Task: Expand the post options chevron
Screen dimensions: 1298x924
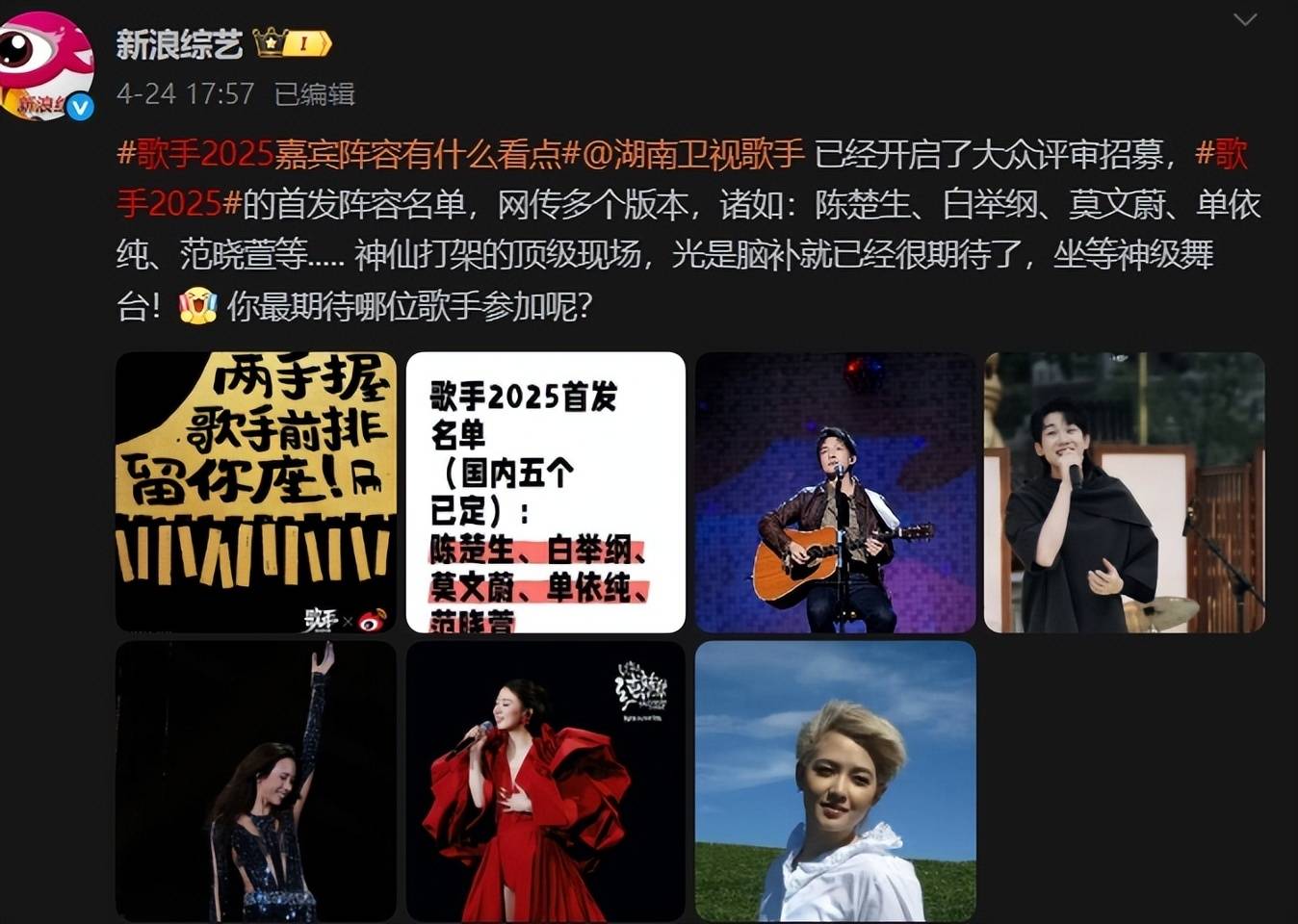Action: (1245, 20)
